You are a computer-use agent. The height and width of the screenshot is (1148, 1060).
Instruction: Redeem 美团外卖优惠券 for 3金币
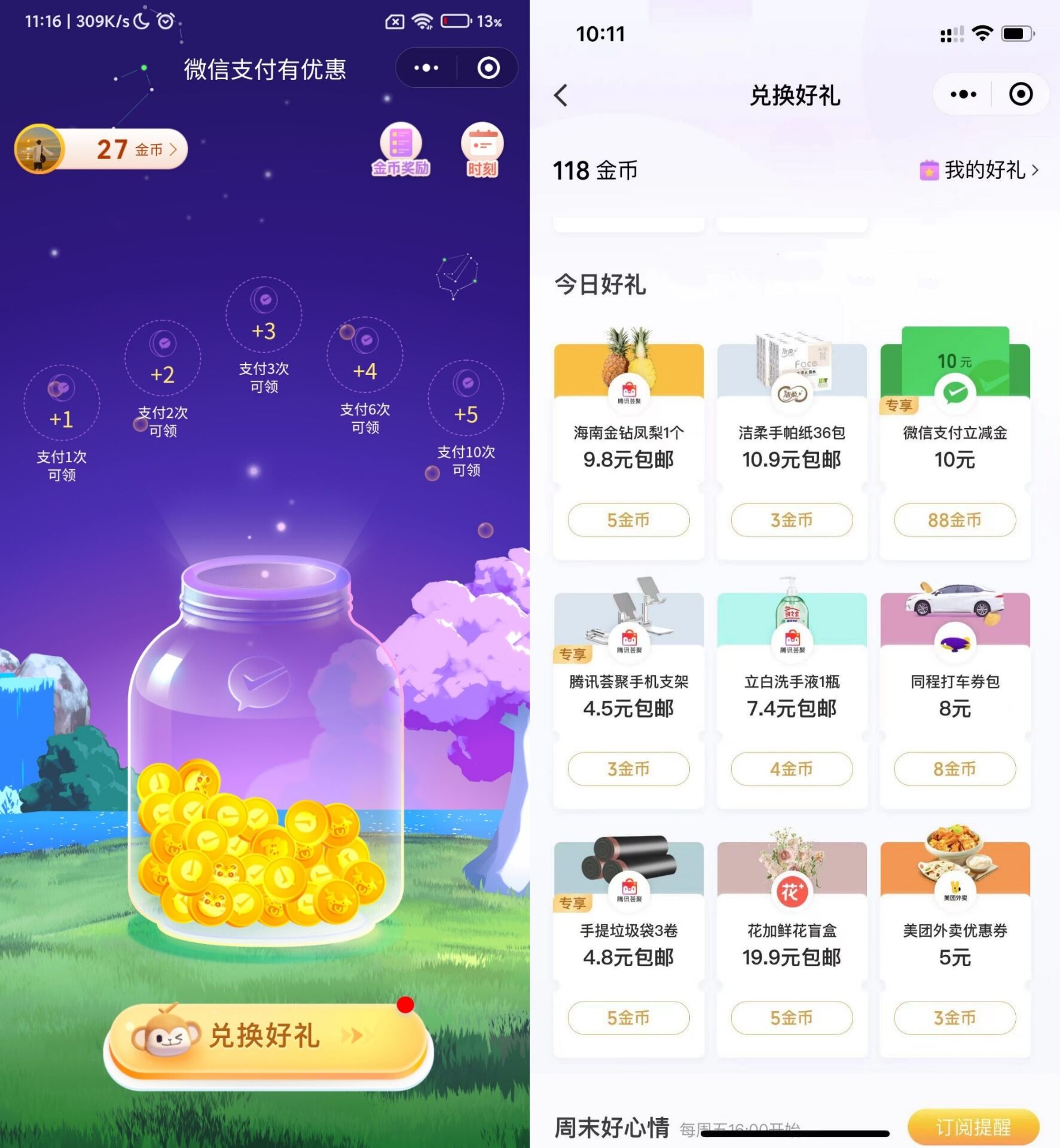click(955, 1018)
